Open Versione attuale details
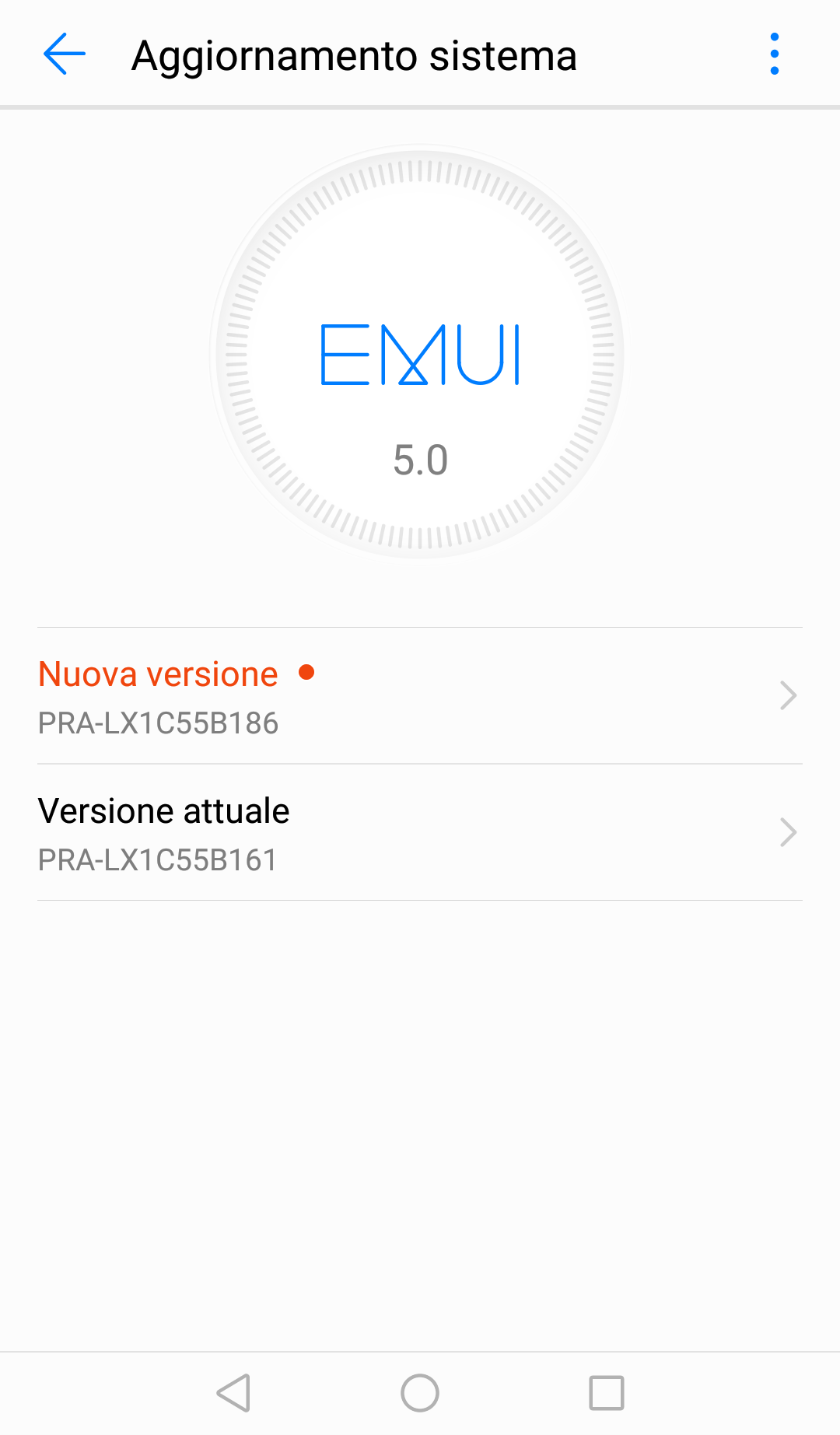This screenshot has height=1435, width=840. 420,833
